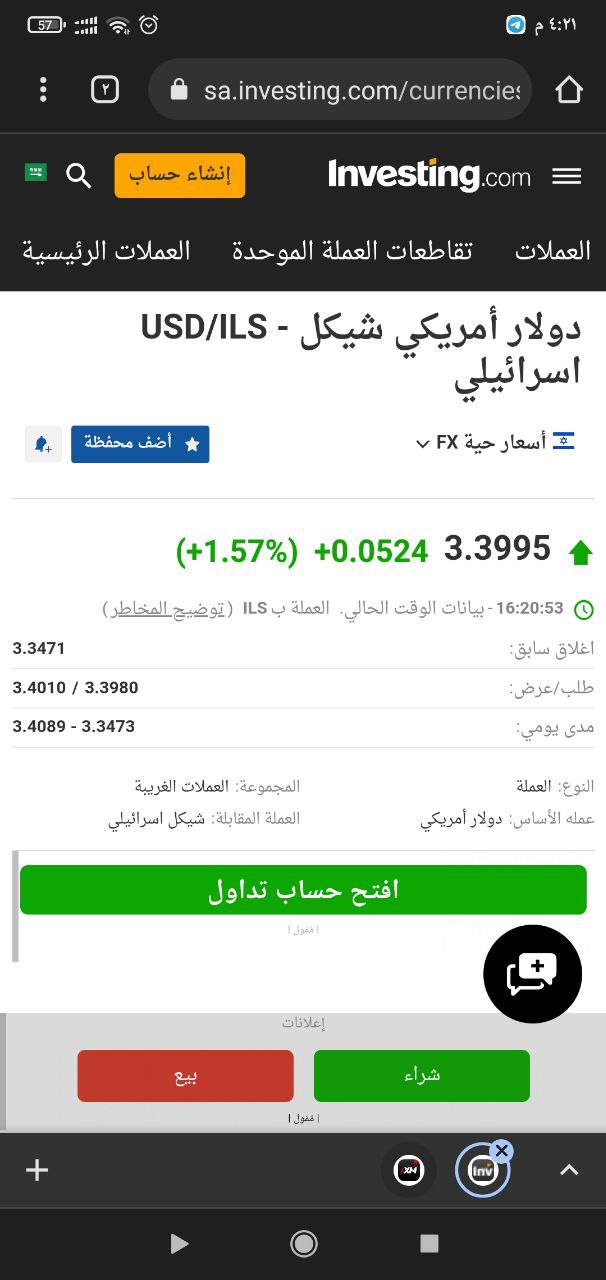Go to the browser home page
The height and width of the screenshot is (1280, 606).
[x=568, y=90]
